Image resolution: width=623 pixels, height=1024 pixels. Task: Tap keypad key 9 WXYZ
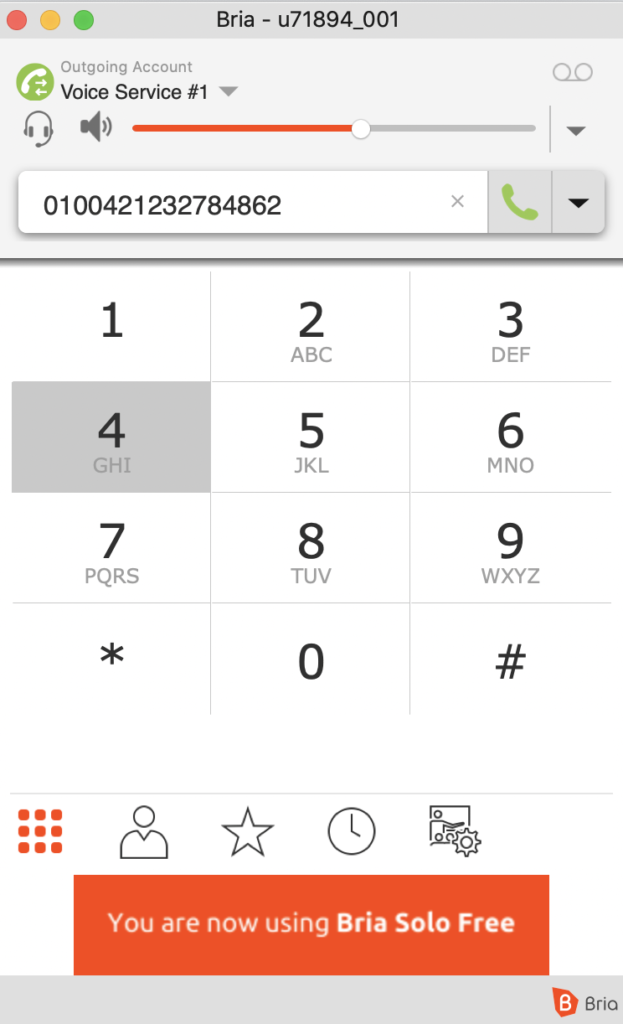click(x=510, y=548)
